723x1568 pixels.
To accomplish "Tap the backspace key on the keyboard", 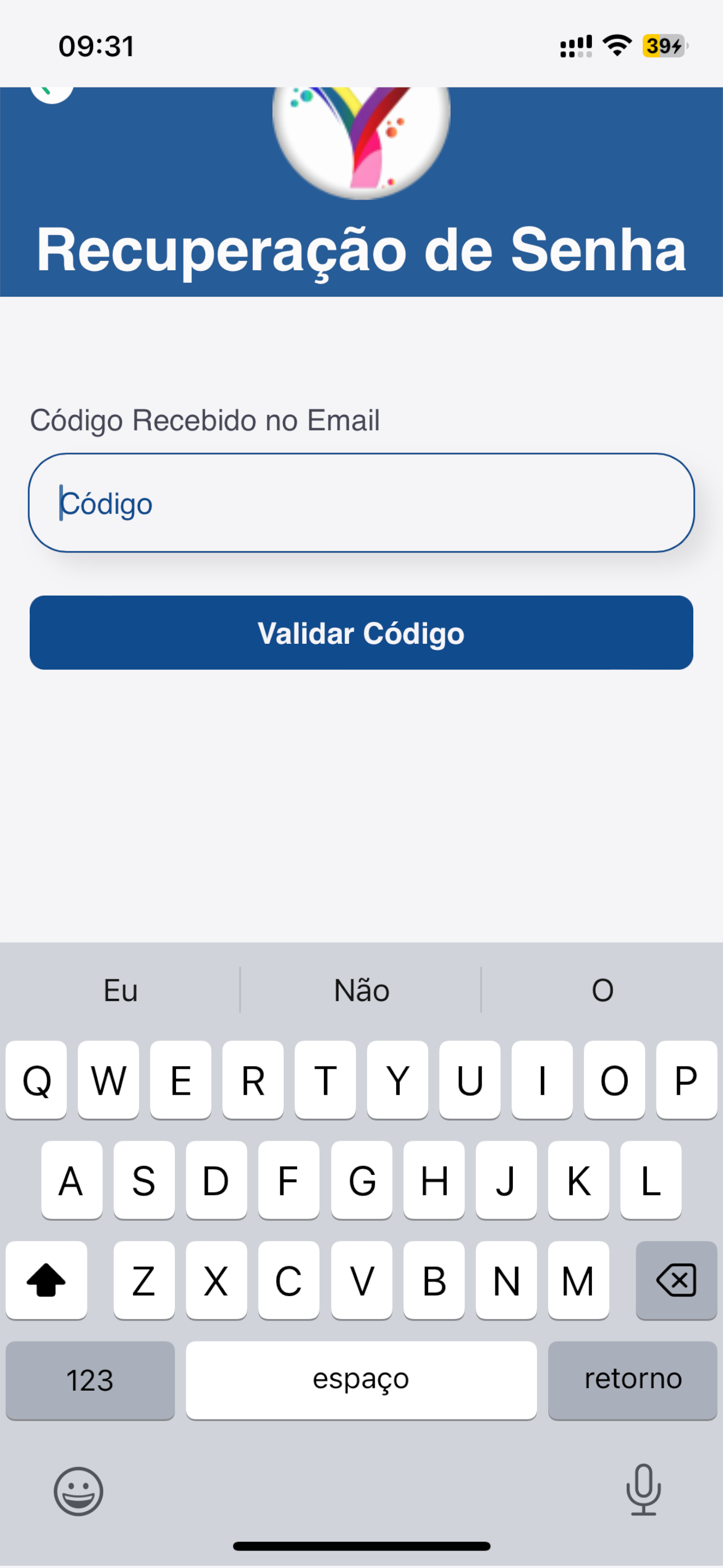I will (676, 1280).
